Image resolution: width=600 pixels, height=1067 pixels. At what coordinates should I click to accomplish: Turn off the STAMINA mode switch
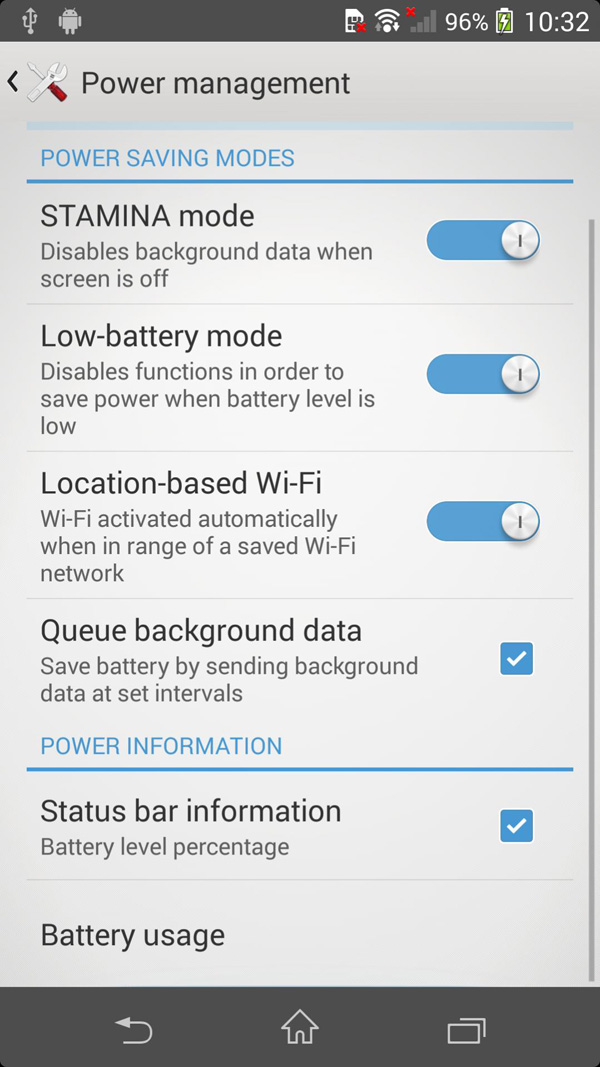pos(483,241)
